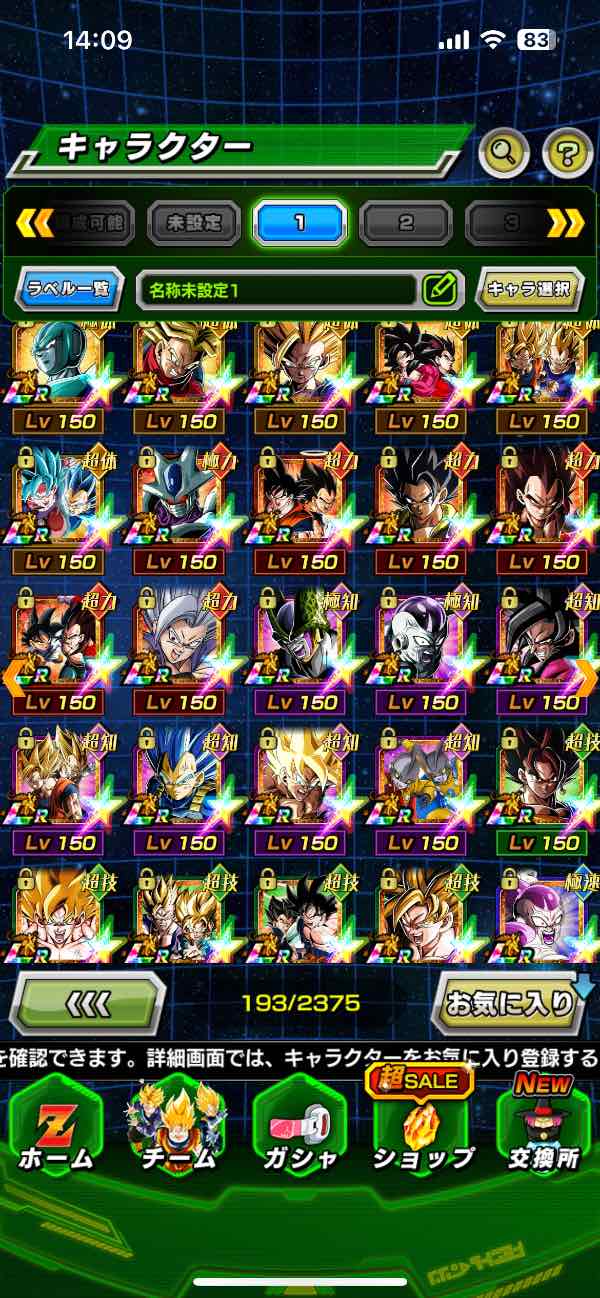Viewport: 600px width, 1298px height.
Task: Go back with the green arrow button
Action: (87, 1002)
